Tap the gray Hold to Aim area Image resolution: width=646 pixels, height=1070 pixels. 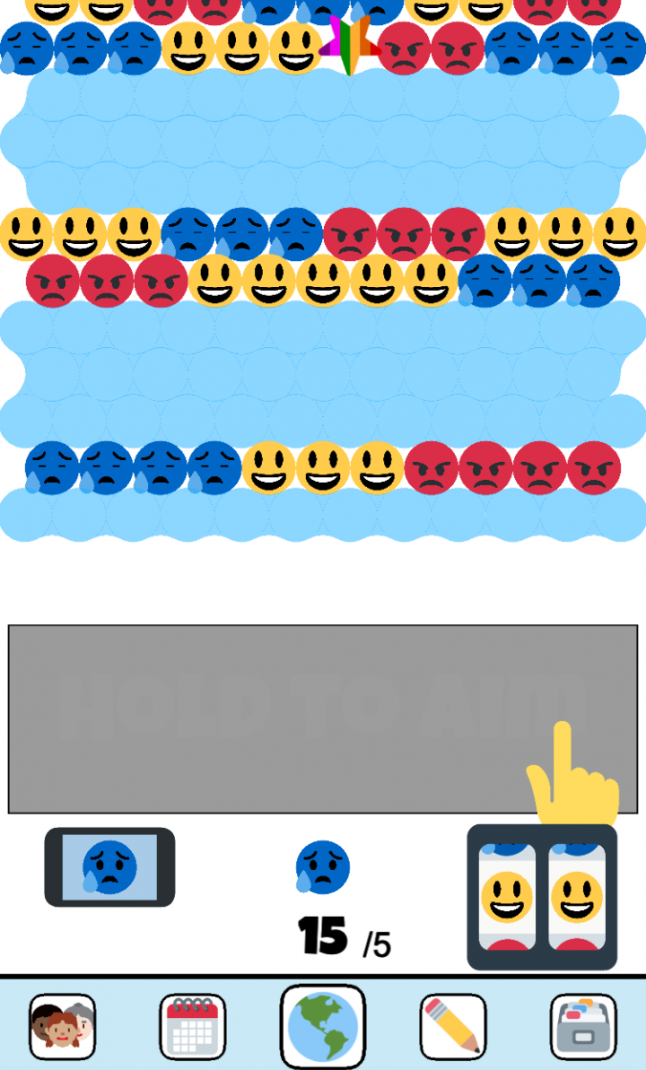[322, 718]
